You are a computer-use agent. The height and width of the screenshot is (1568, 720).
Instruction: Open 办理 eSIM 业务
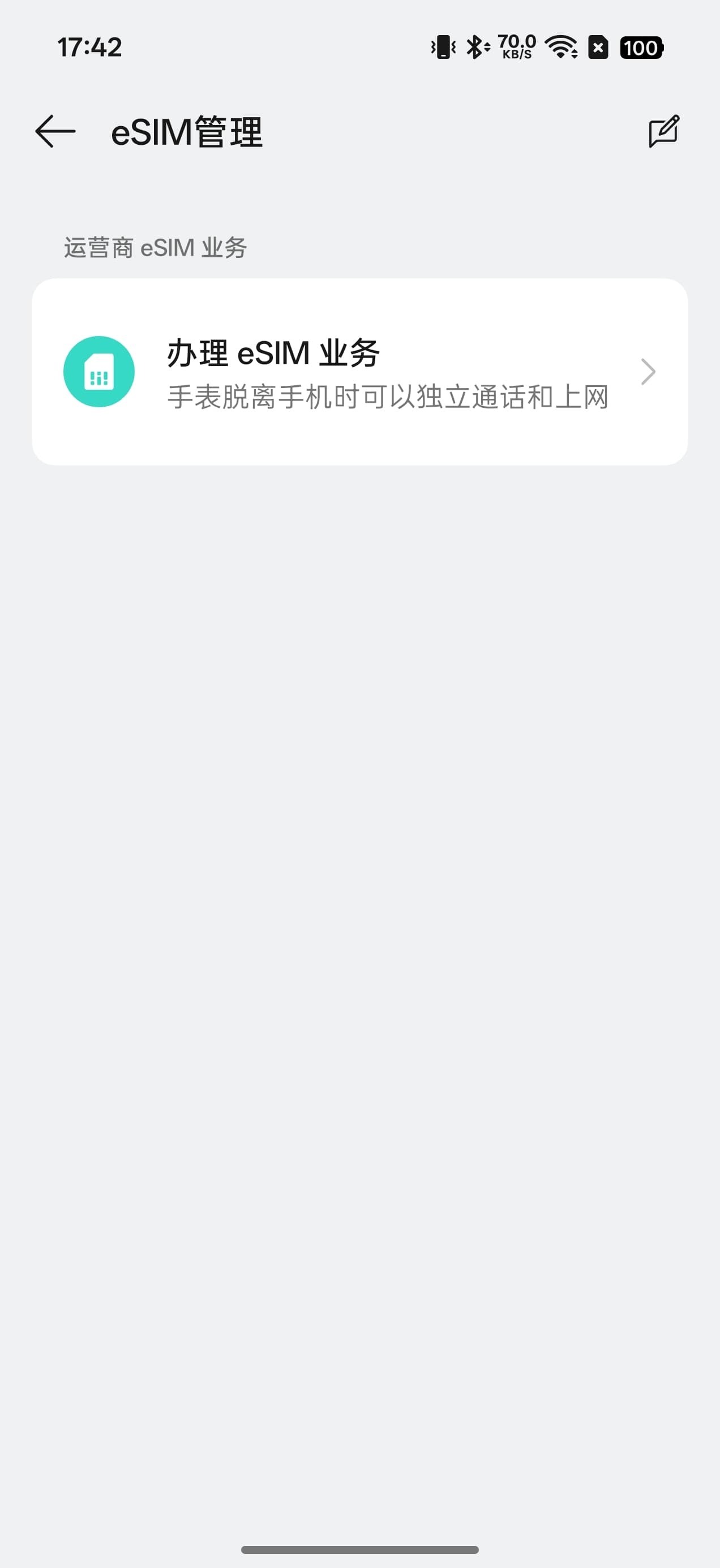point(359,372)
